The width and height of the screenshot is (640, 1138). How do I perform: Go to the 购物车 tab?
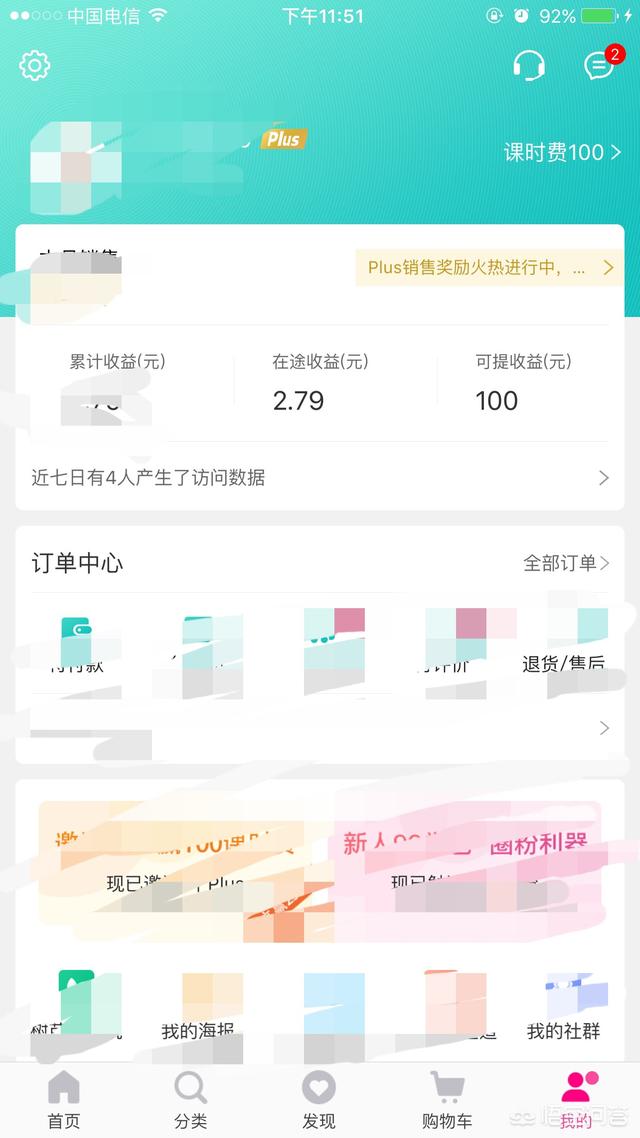coord(447,1098)
